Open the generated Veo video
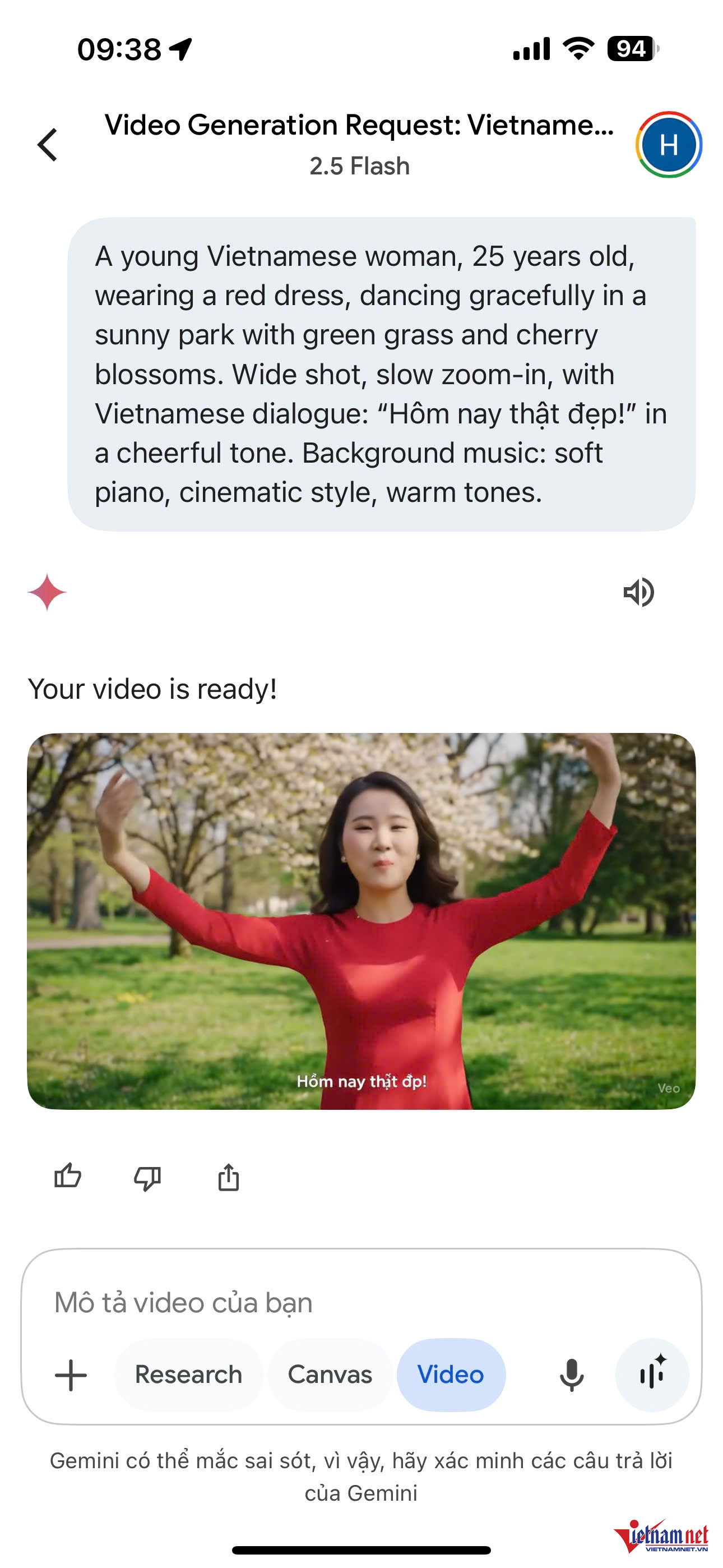 [361, 920]
